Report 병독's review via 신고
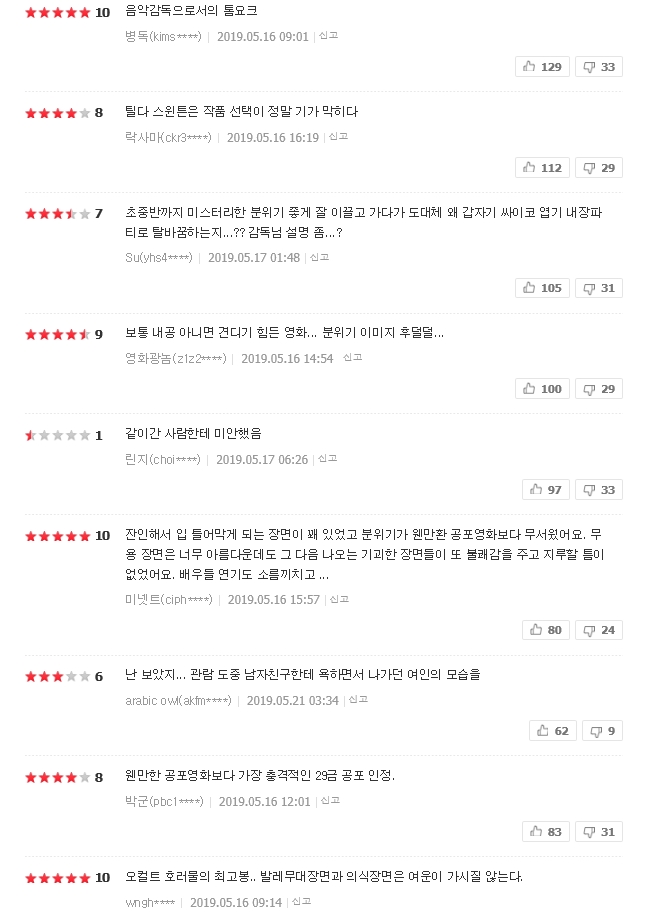Viewport: 661px width, 914px height. click(x=328, y=36)
